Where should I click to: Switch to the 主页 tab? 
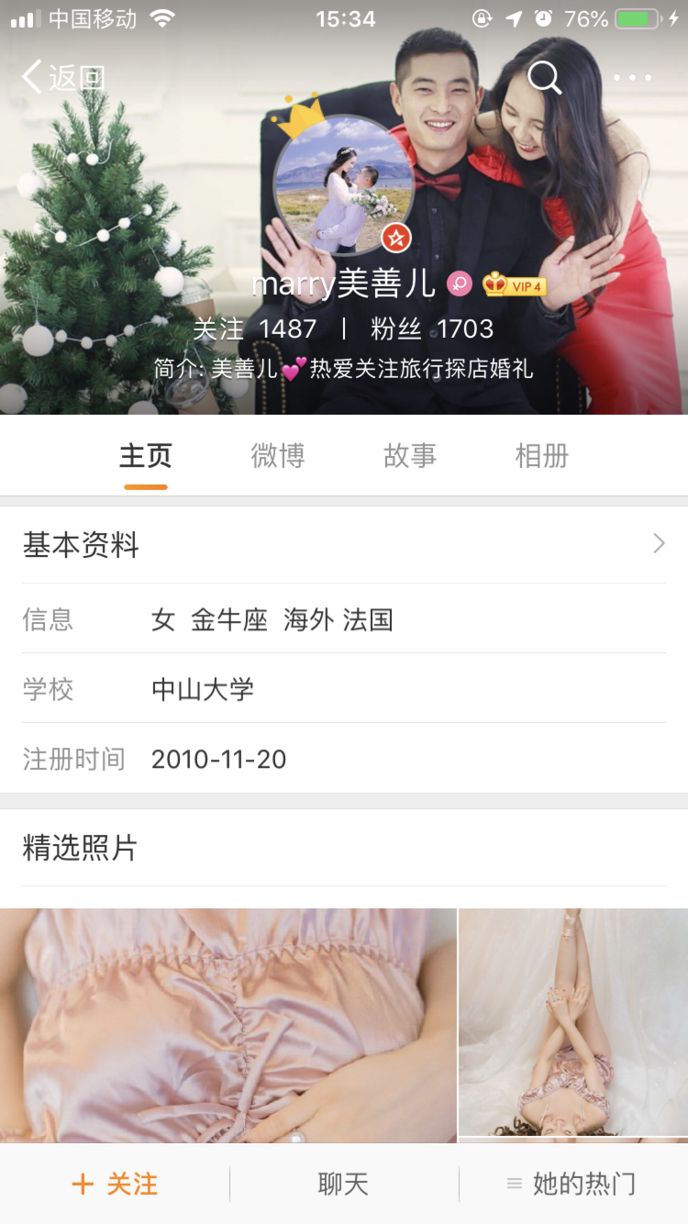[x=146, y=456]
